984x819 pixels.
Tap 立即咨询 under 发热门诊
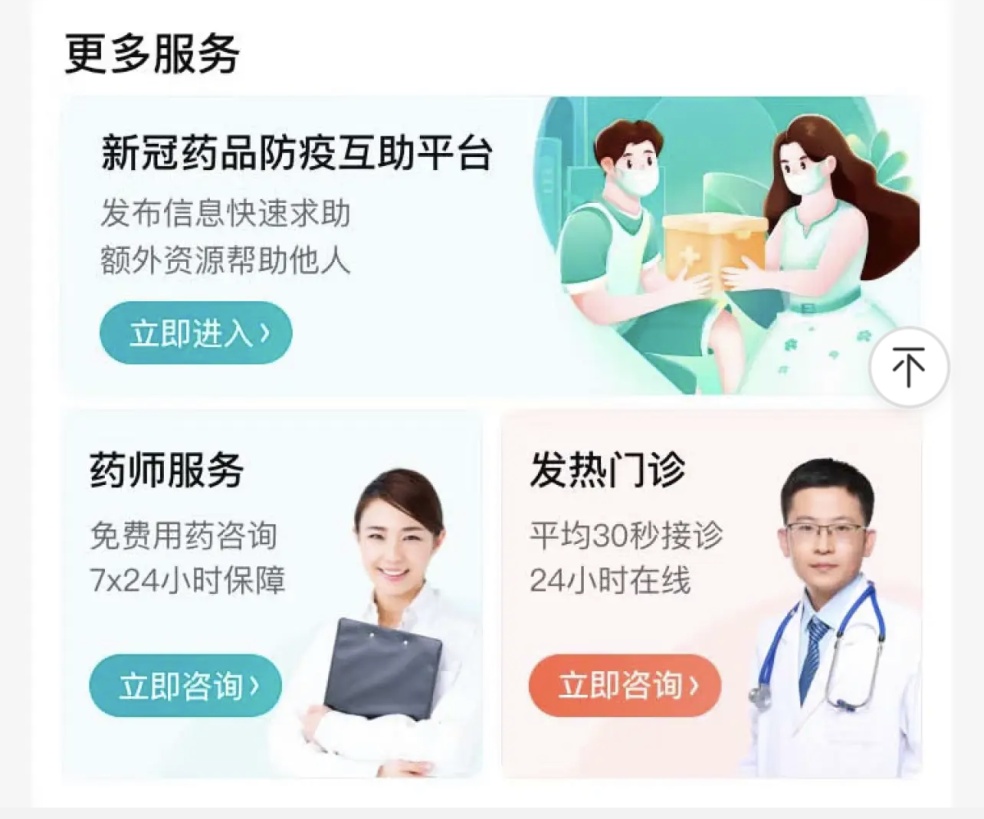point(624,686)
